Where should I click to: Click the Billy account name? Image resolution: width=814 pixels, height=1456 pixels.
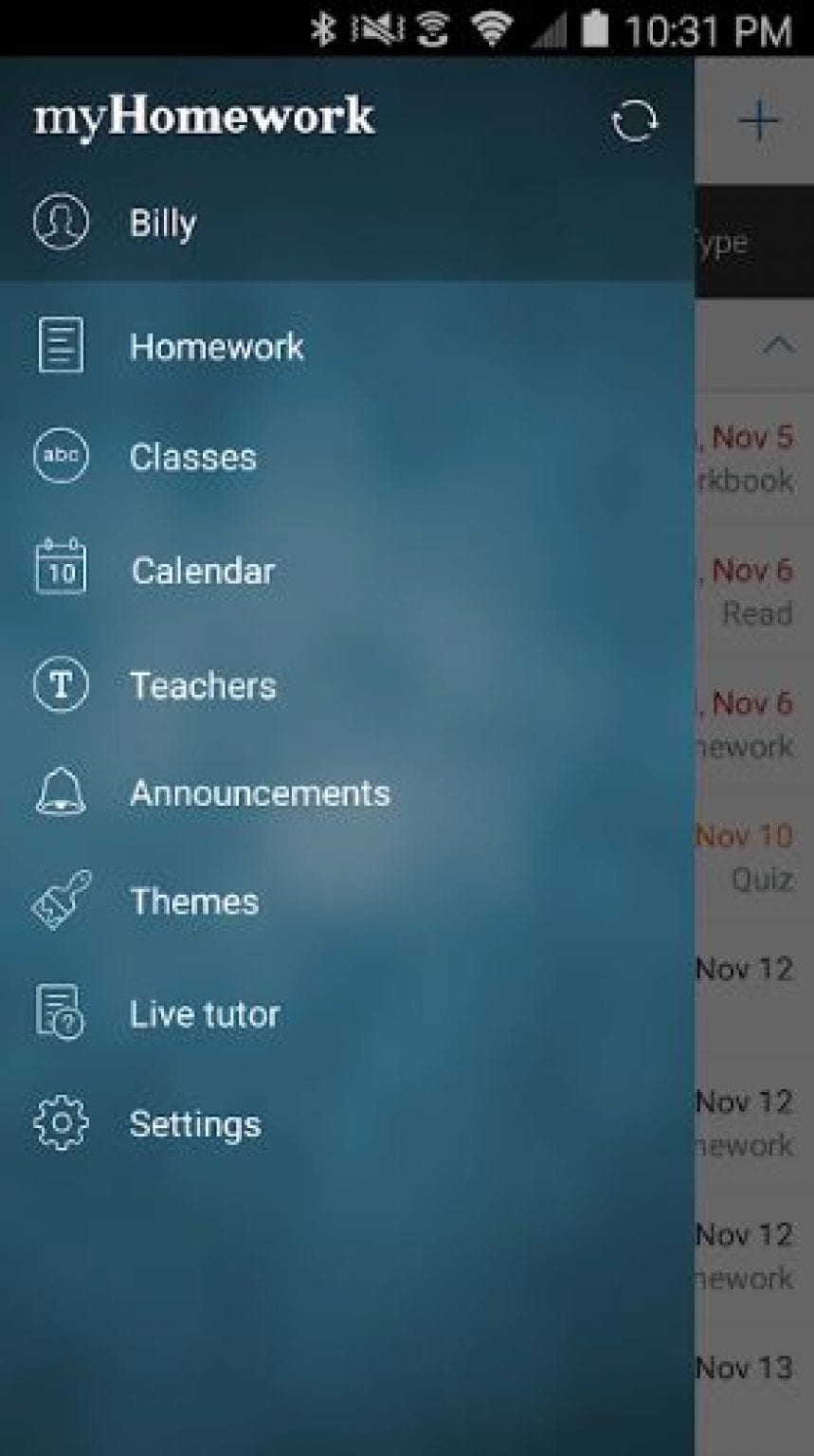163,224
